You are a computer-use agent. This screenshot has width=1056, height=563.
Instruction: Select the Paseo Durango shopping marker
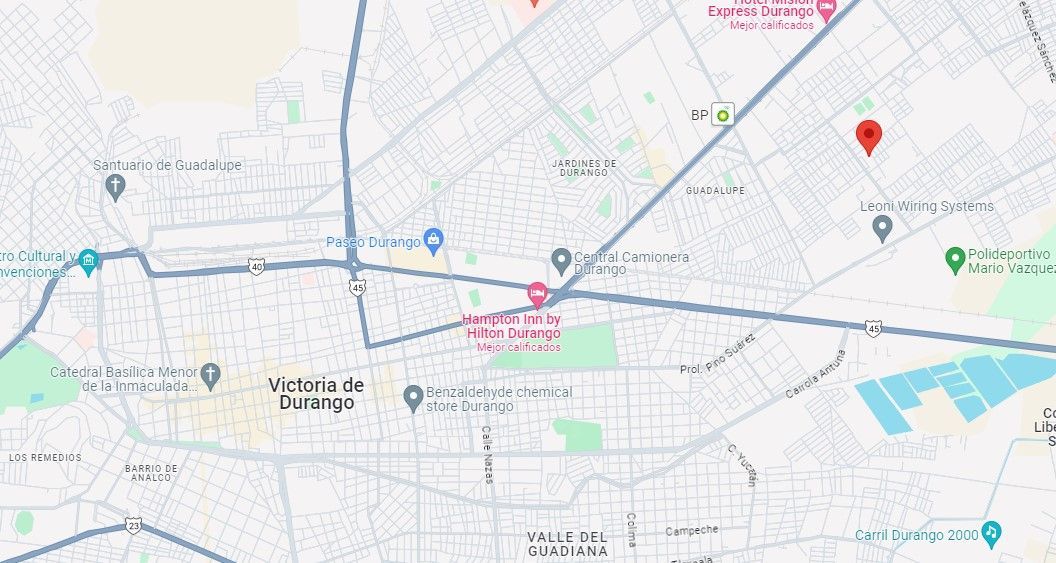[x=433, y=239]
